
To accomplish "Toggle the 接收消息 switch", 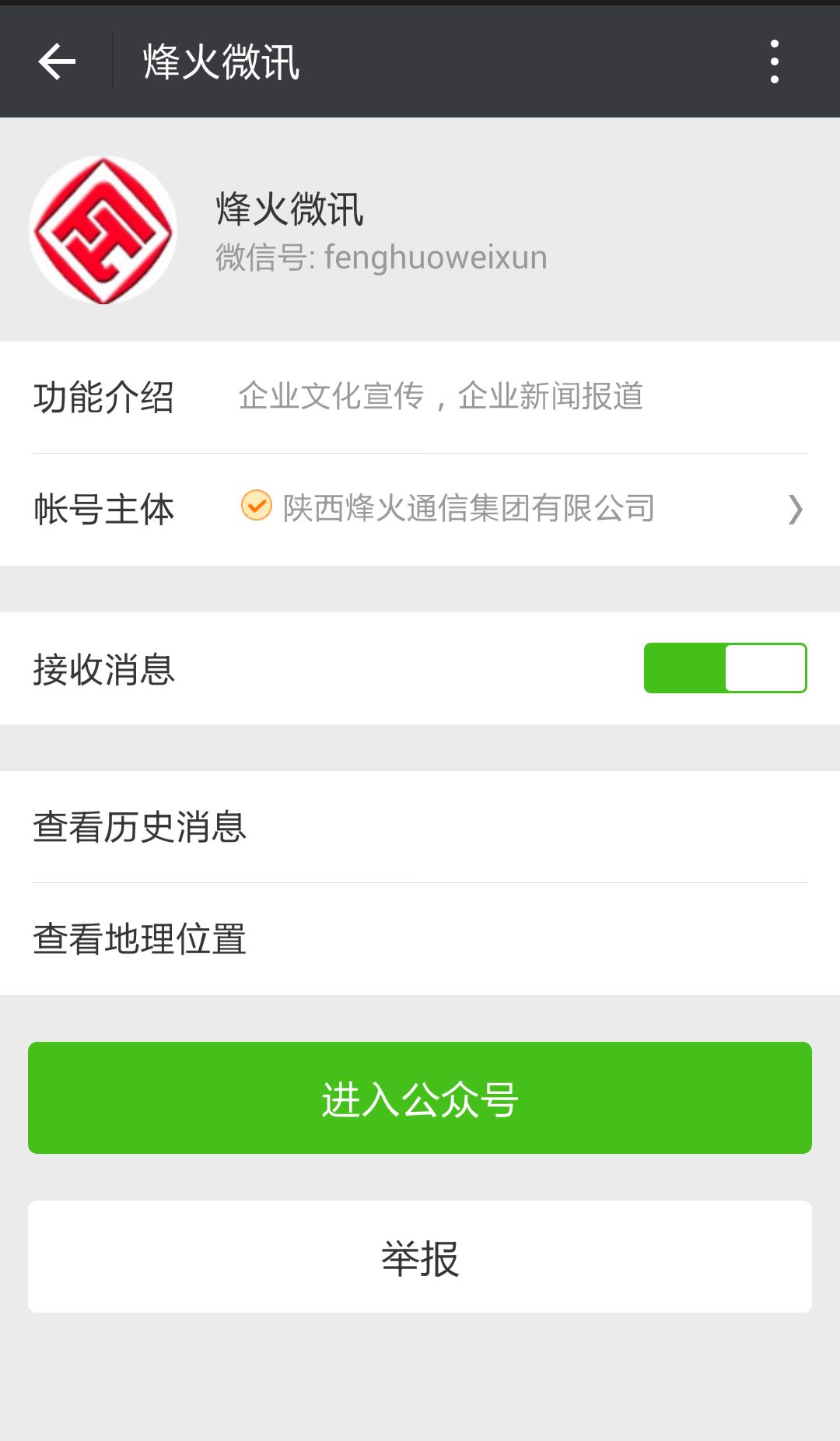I will [x=725, y=668].
